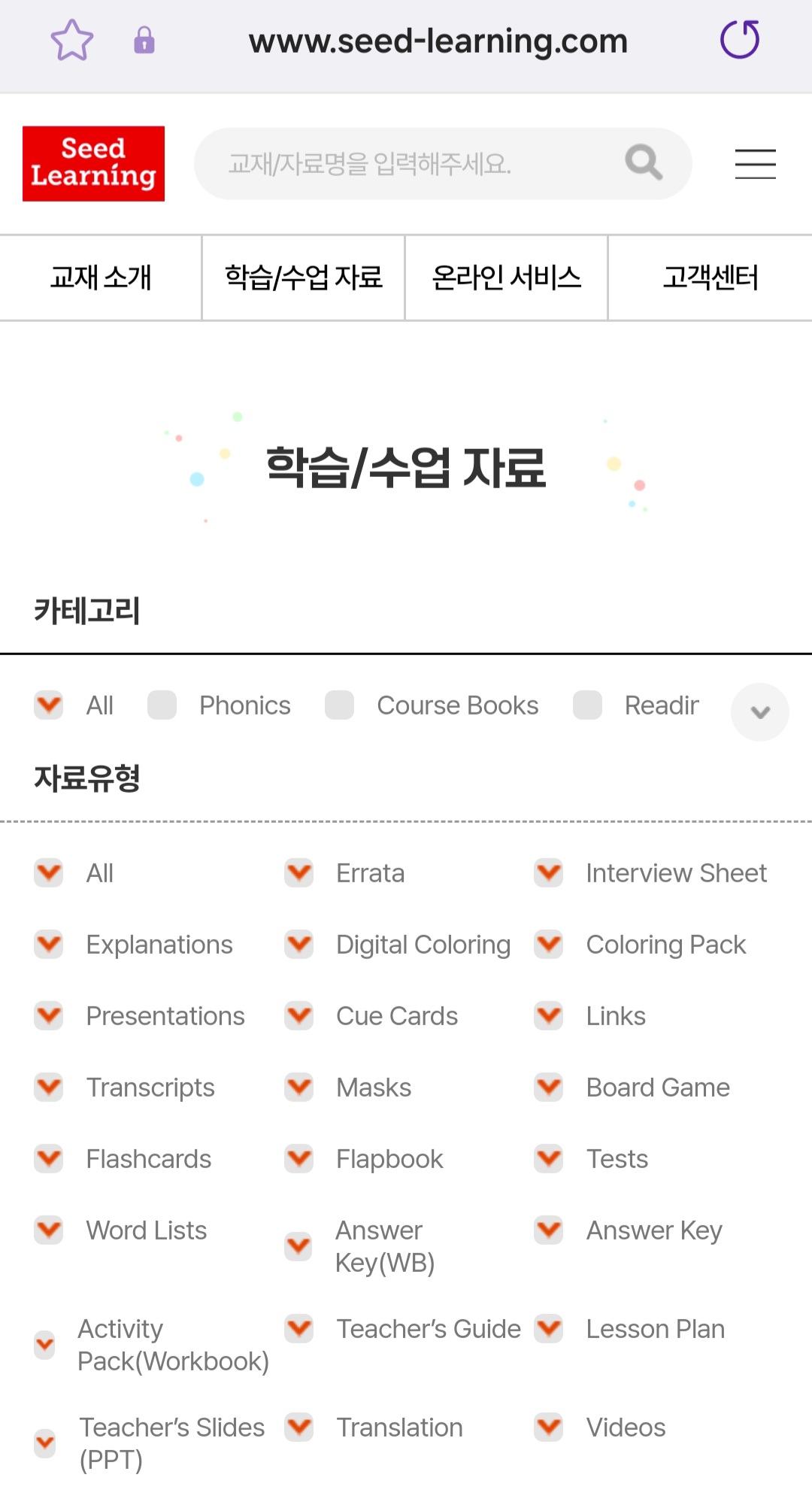
Task: Deselect the Interview Sheet checkbox
Action: click(x=549, y=873)
